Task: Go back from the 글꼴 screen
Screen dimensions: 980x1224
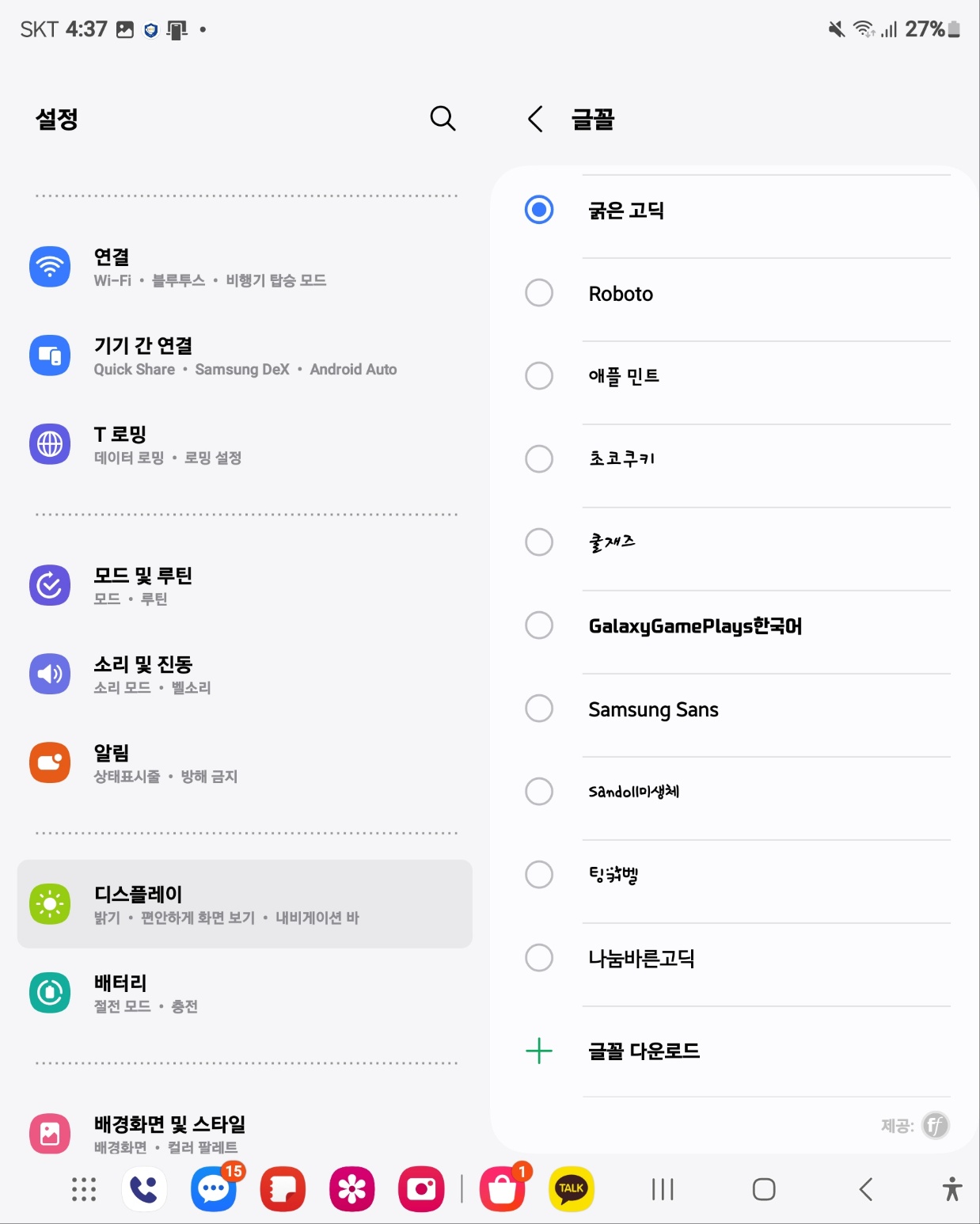Action: click(536, 120)
